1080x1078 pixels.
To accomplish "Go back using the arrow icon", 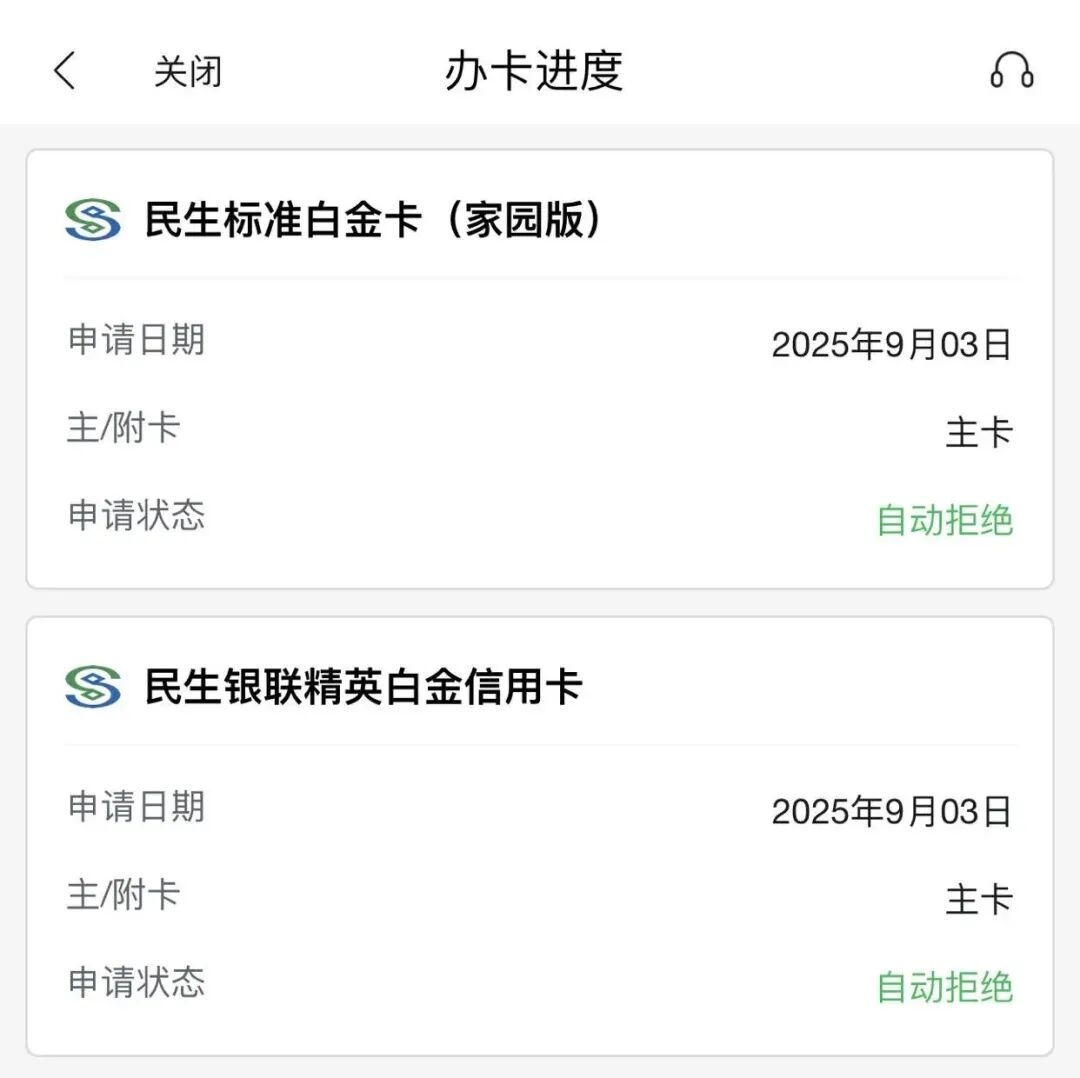I will pos(65,72).
